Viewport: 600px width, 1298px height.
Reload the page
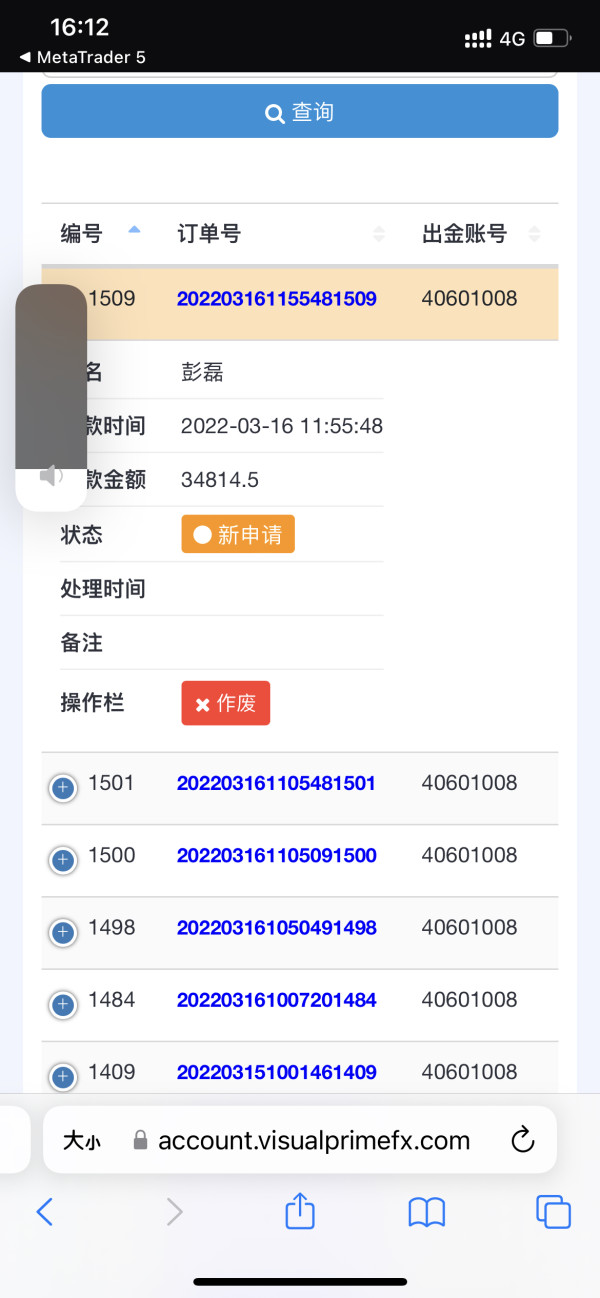521,1140
